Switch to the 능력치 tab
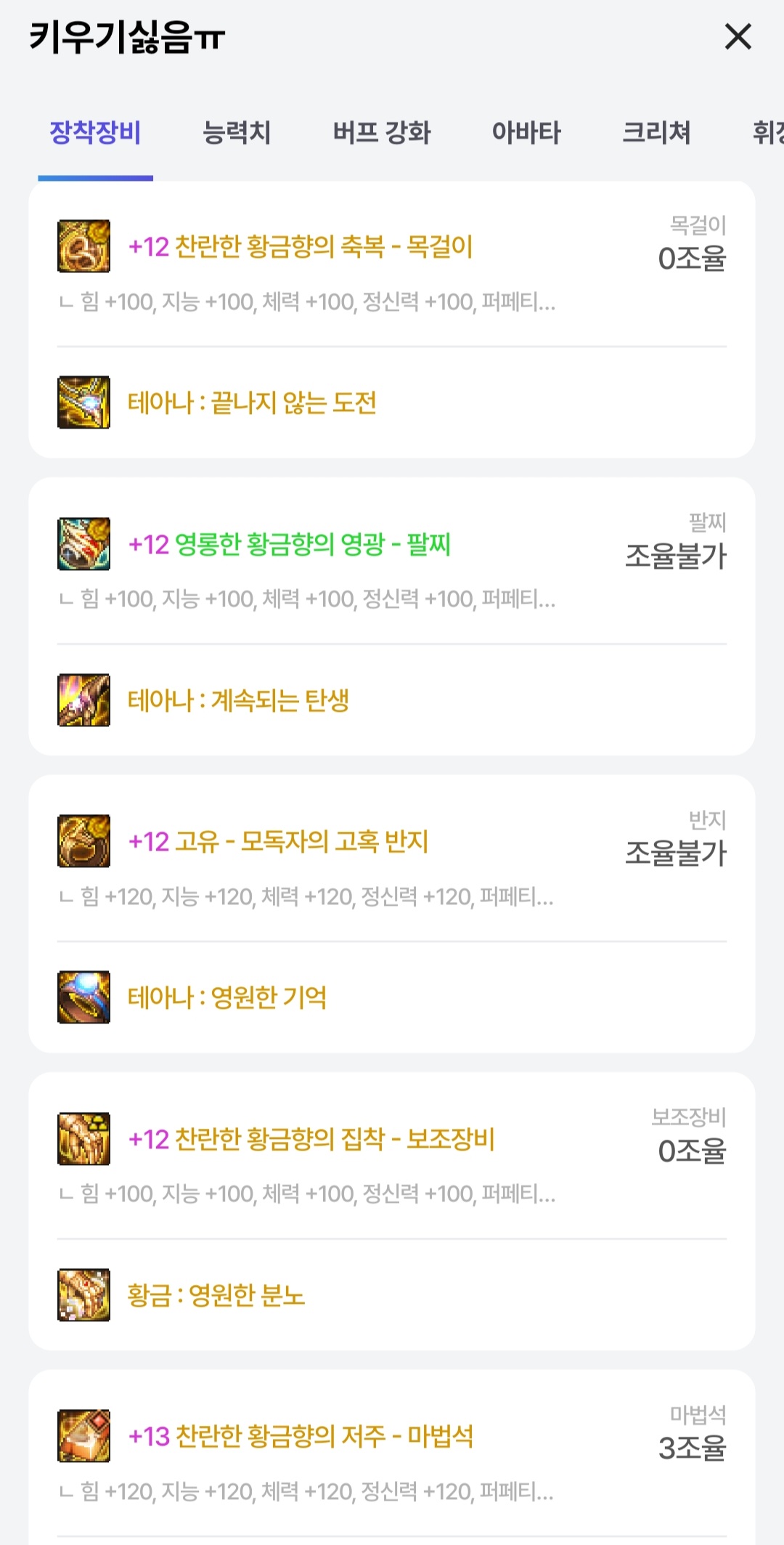 click(237, 133)
